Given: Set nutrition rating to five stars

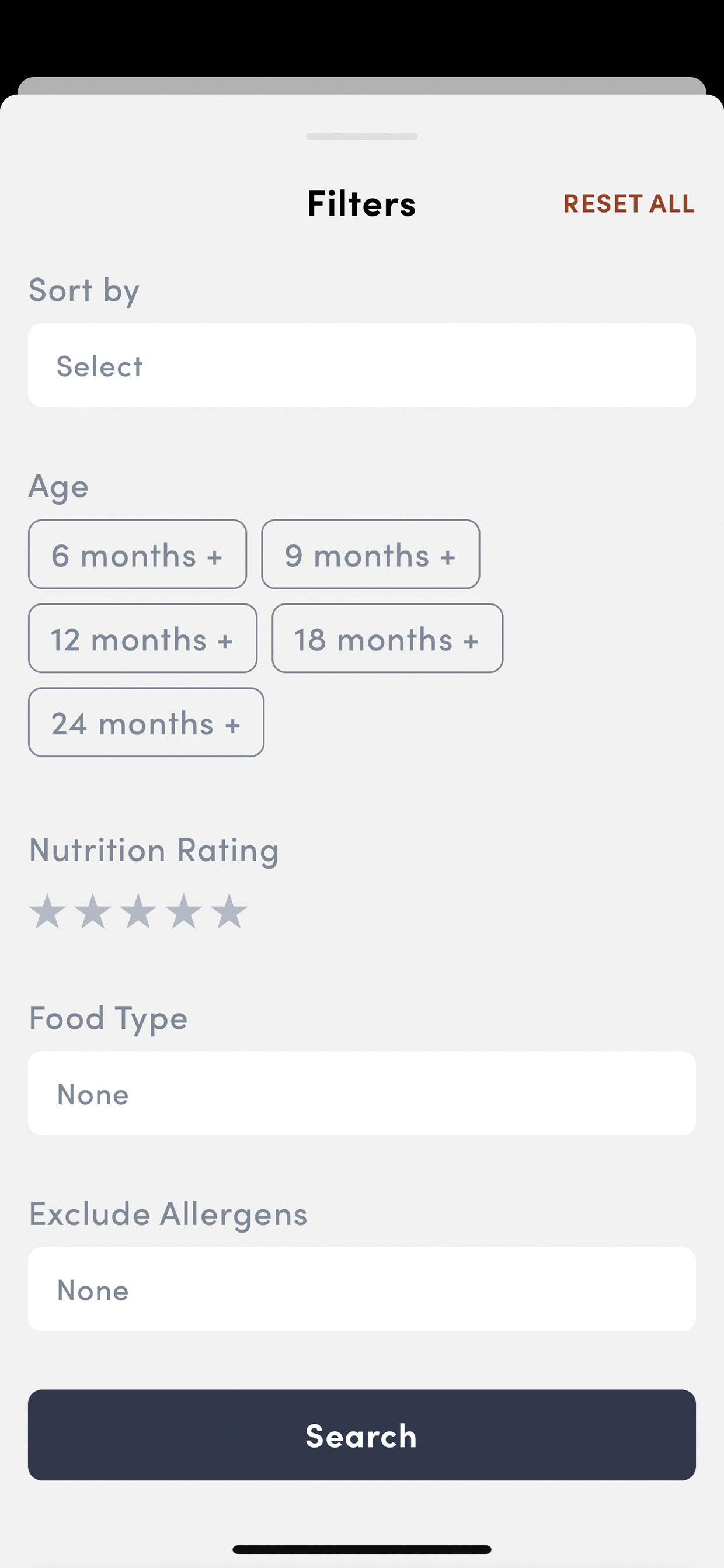Looking at the screenshot, I should click(229, 911).
